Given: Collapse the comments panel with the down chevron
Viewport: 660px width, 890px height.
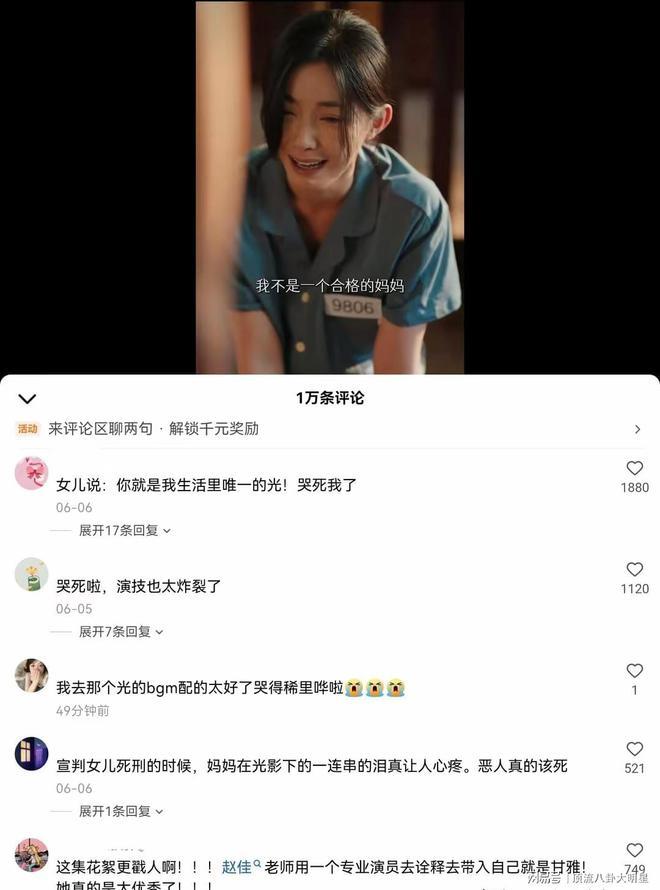Looking at the screenshot, I should pos(27,399).
